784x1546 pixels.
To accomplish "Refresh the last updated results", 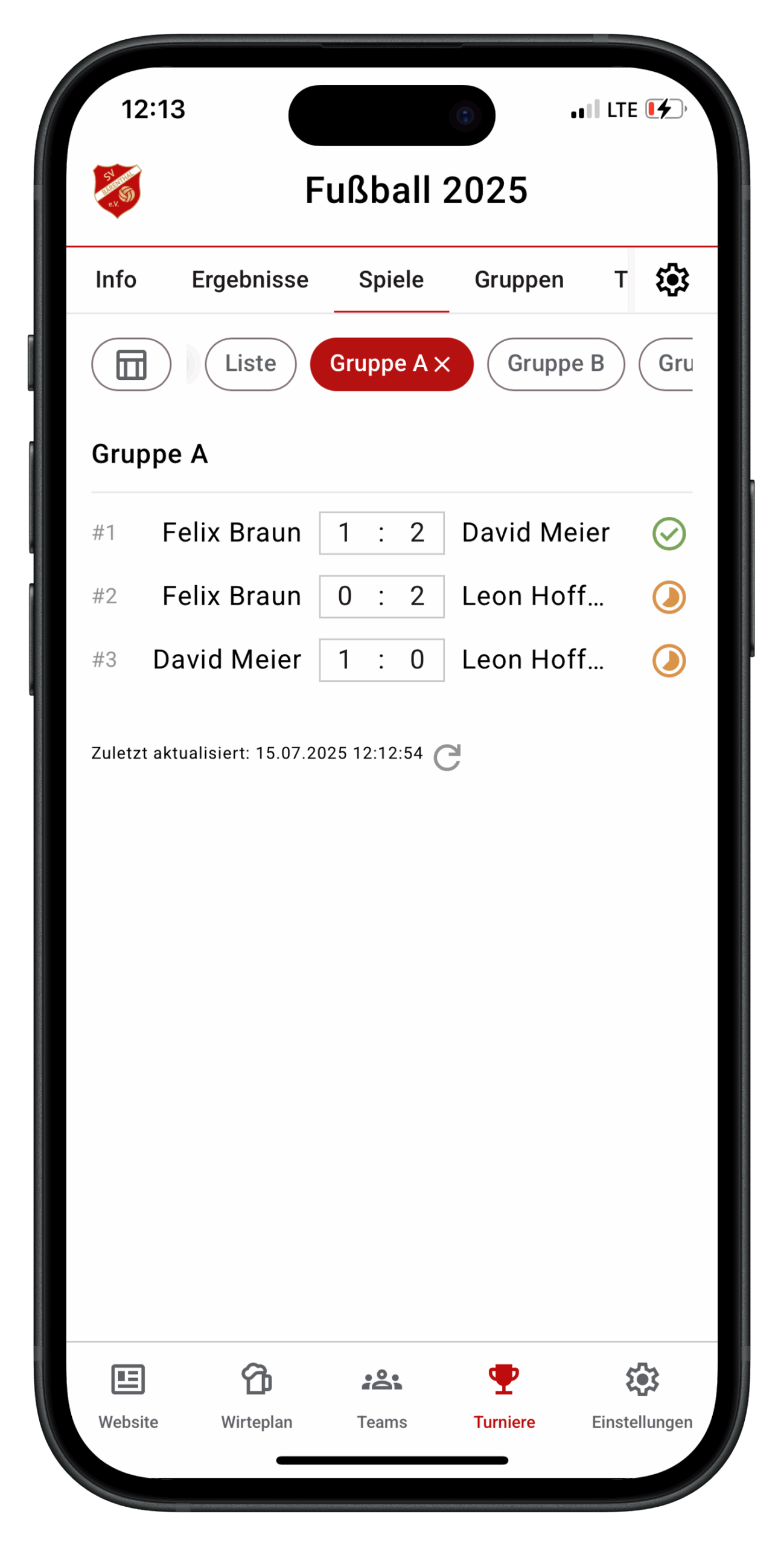I will click(x=447, y=756).
